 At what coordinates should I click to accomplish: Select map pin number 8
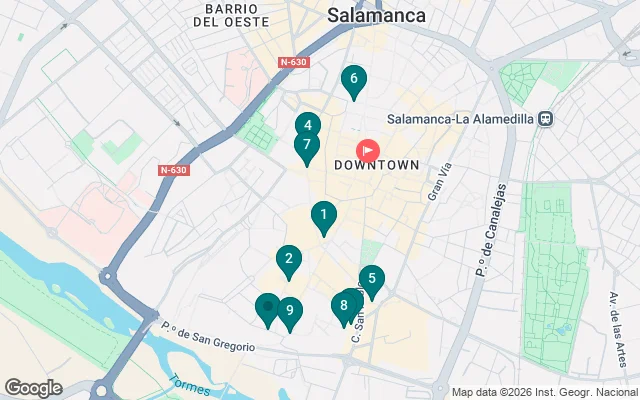pos(343,306)
